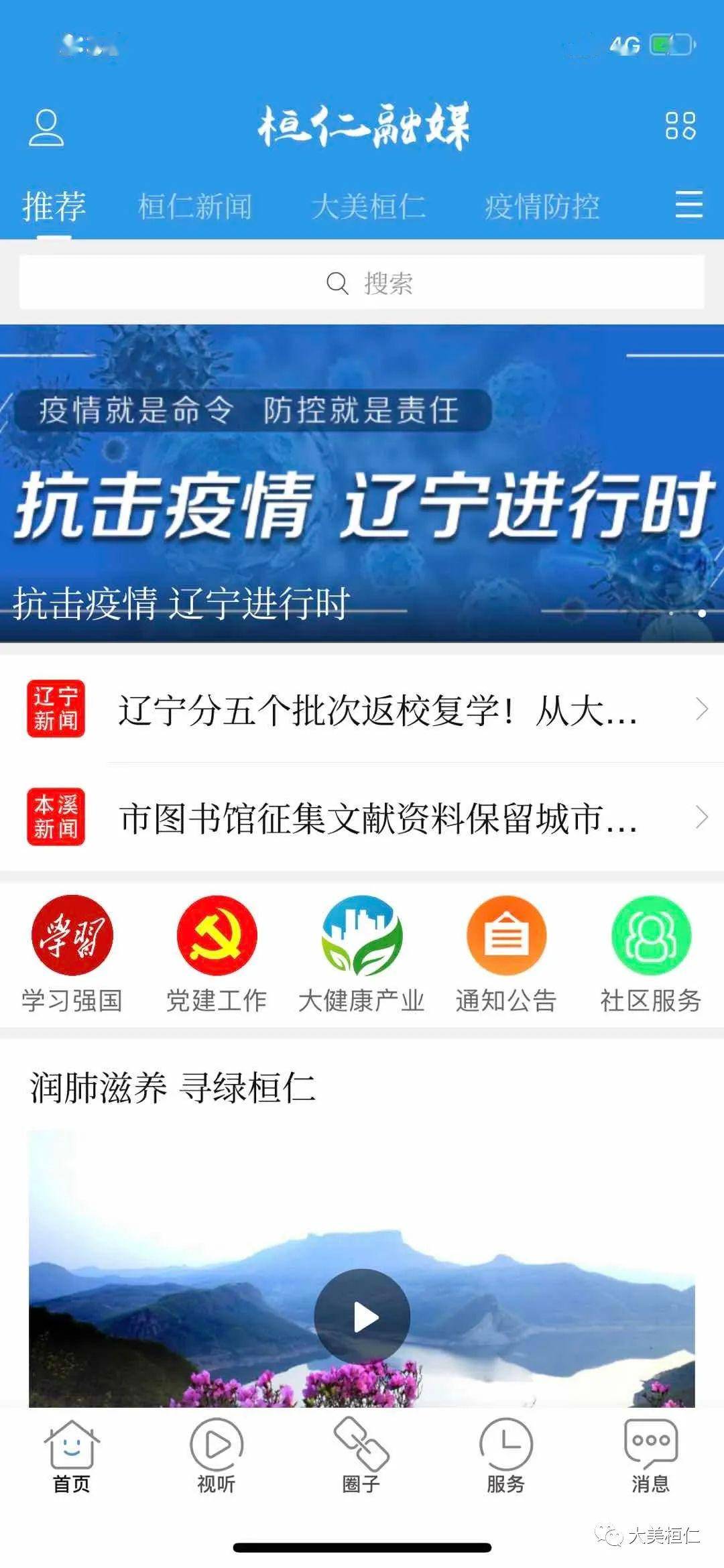Open the user profile icon
Viewport: 724px width, 1568px height.
(46, 128)
